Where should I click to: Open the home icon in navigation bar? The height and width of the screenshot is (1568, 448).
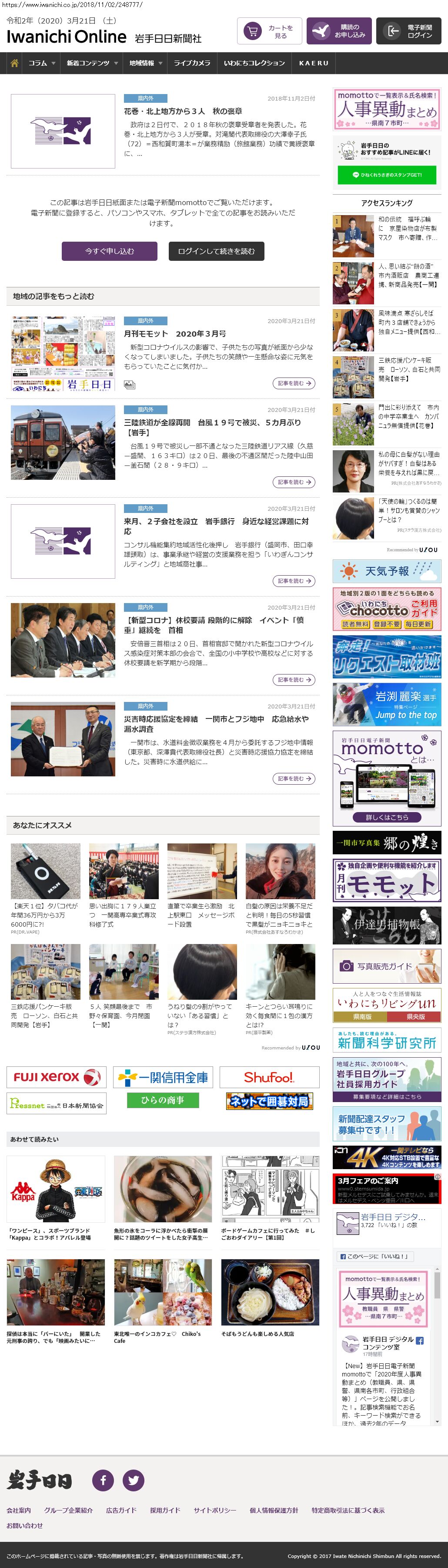[x=15, y=63]
